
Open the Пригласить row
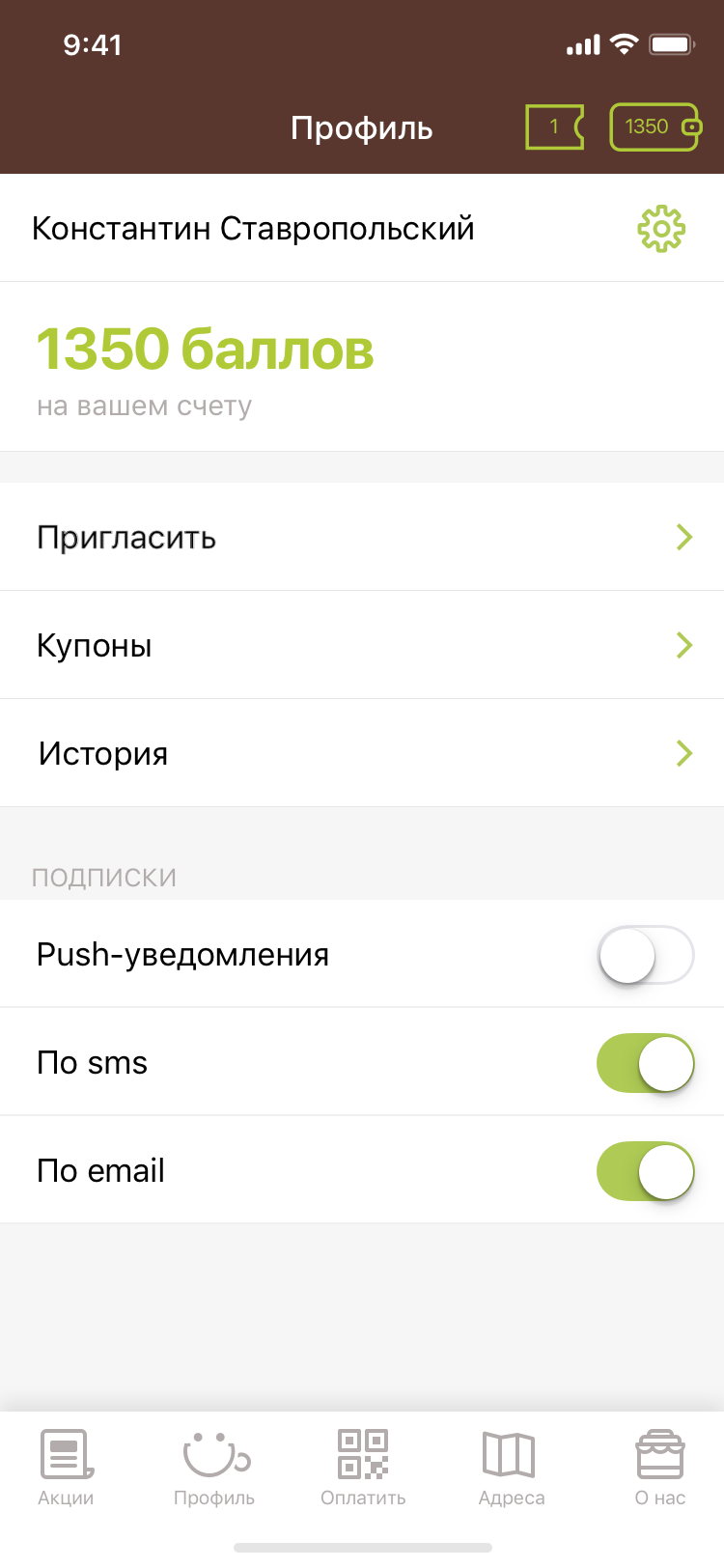click(362, 537)
